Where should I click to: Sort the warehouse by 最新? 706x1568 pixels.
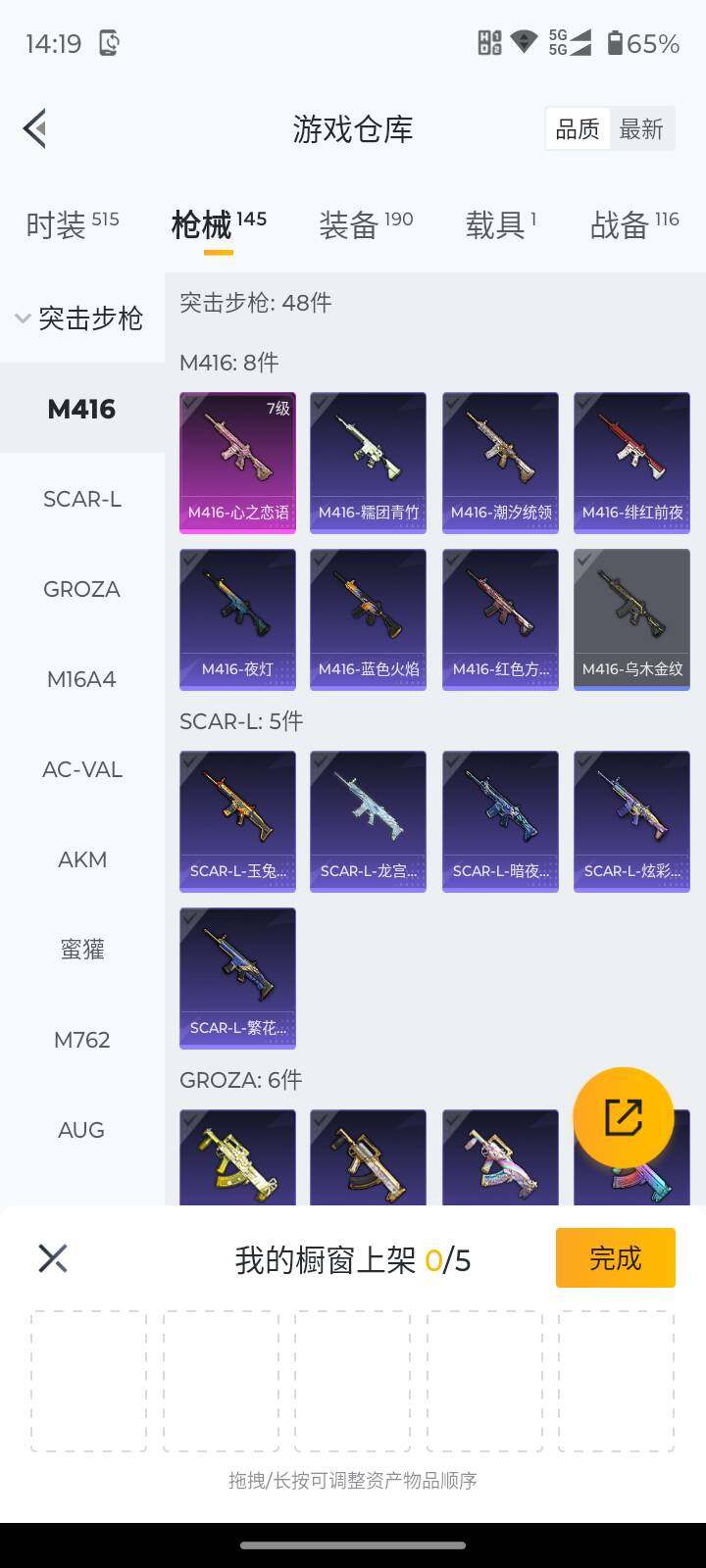click(x=641, y=129)
